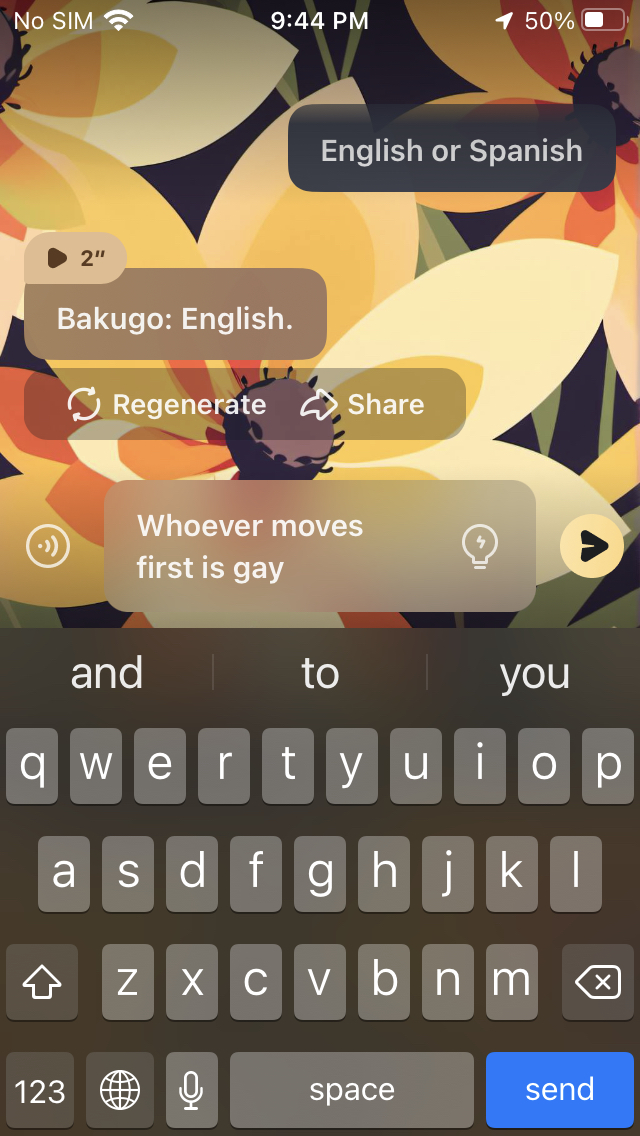Play Bakugo's 2-second voice message

(74, 258)
